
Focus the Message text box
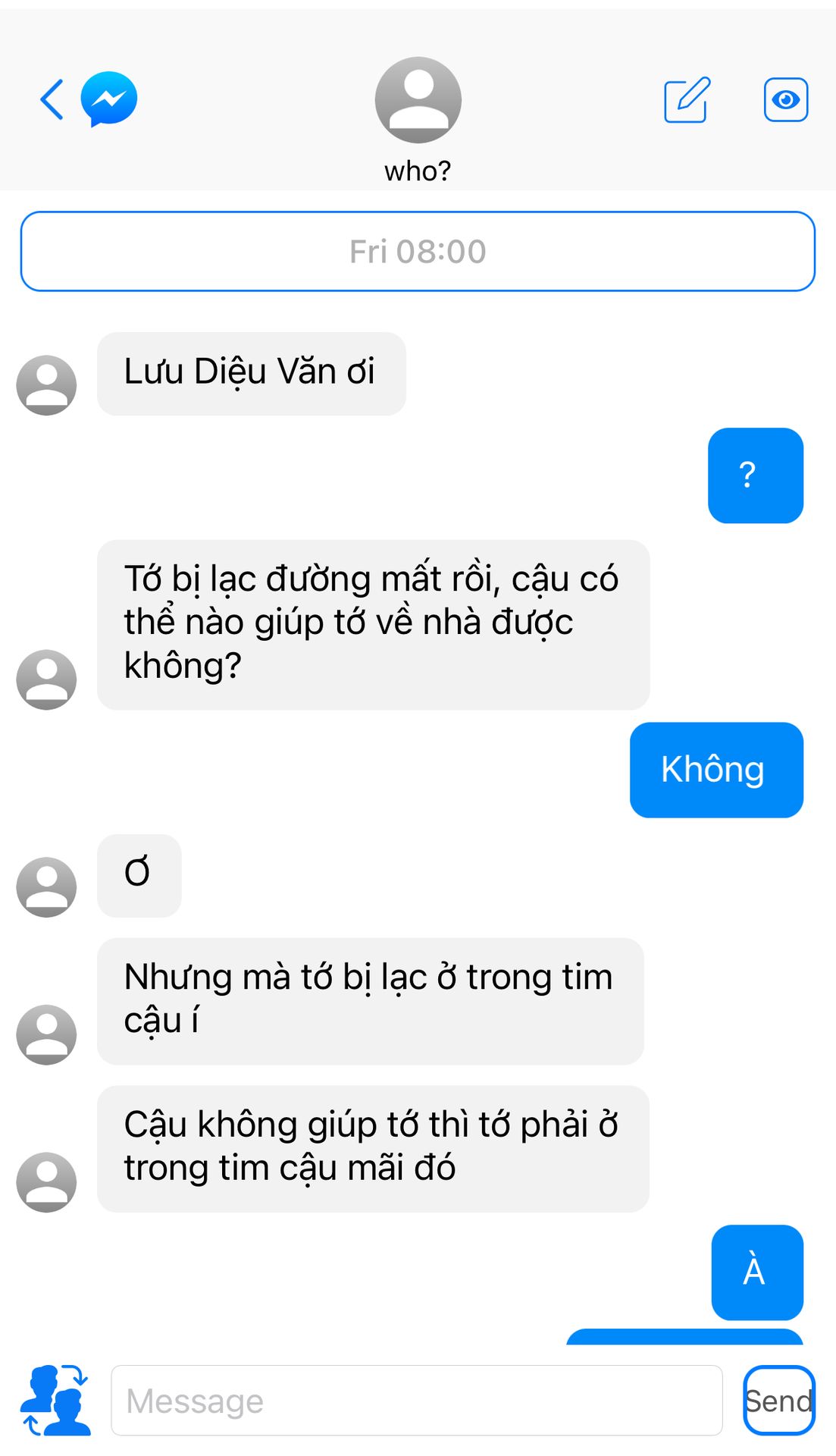416,1400
